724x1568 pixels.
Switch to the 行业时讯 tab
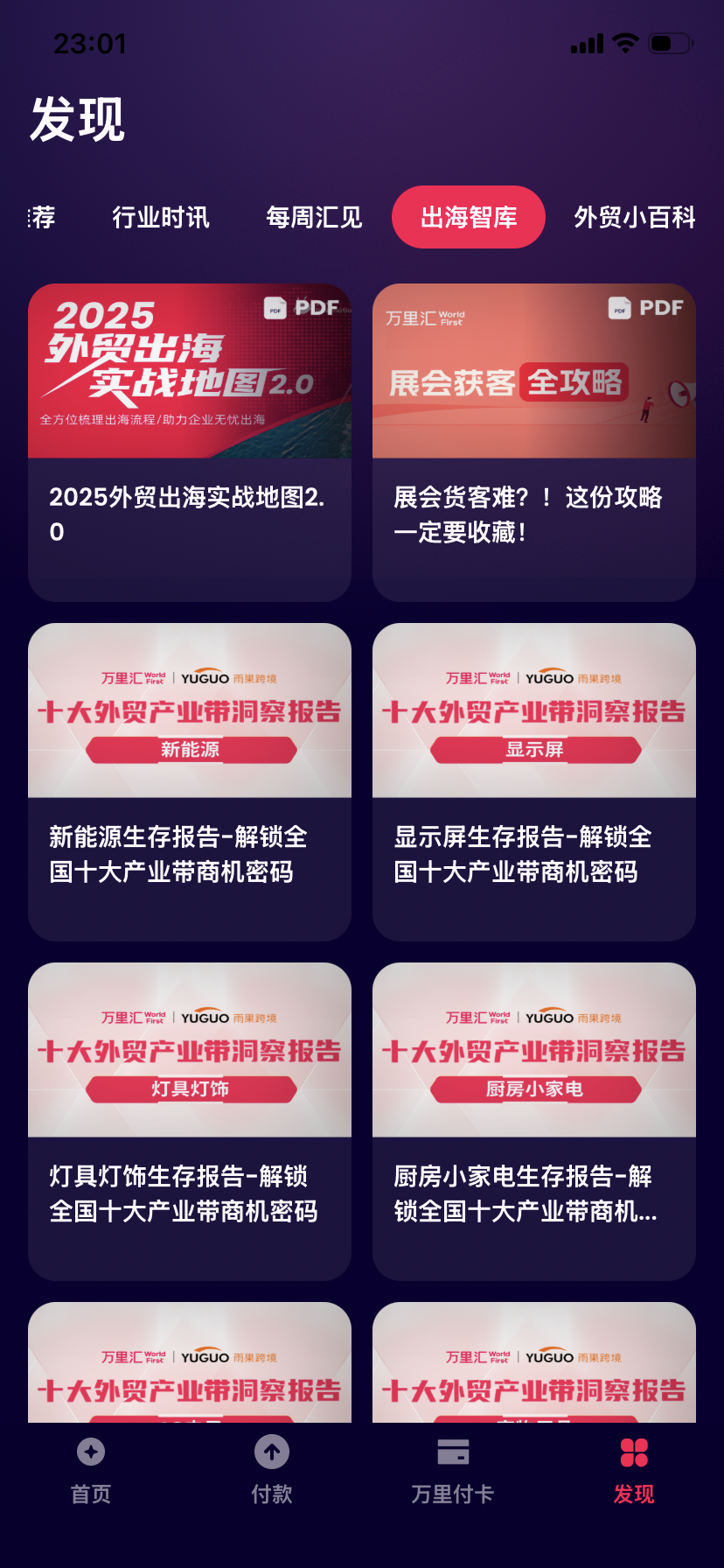click(161, 217)
